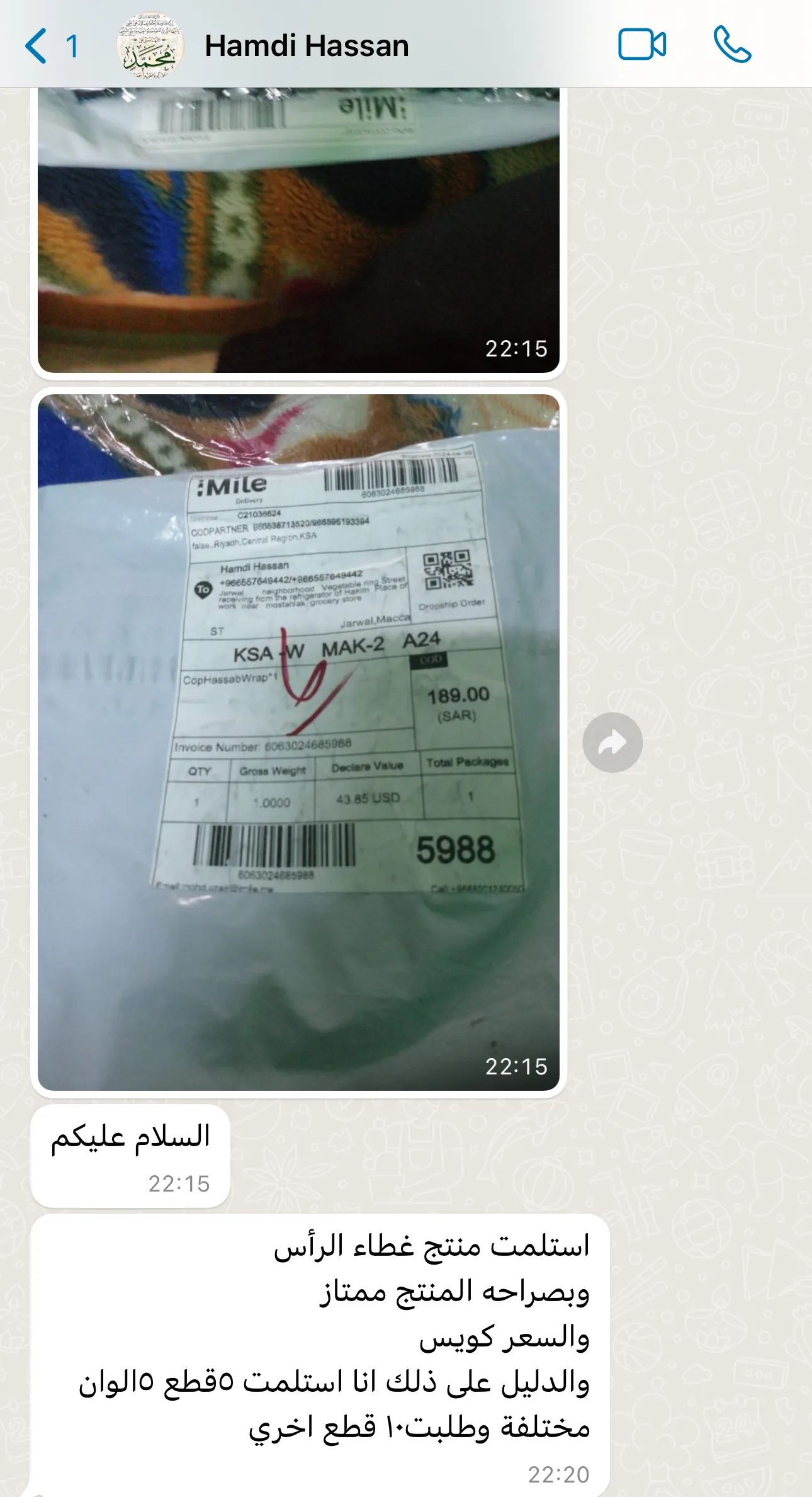The width and height of the screenshot is (812, 1497).
Task: Start a video call with Hamdi Hassan
Action: pos(641,45)
